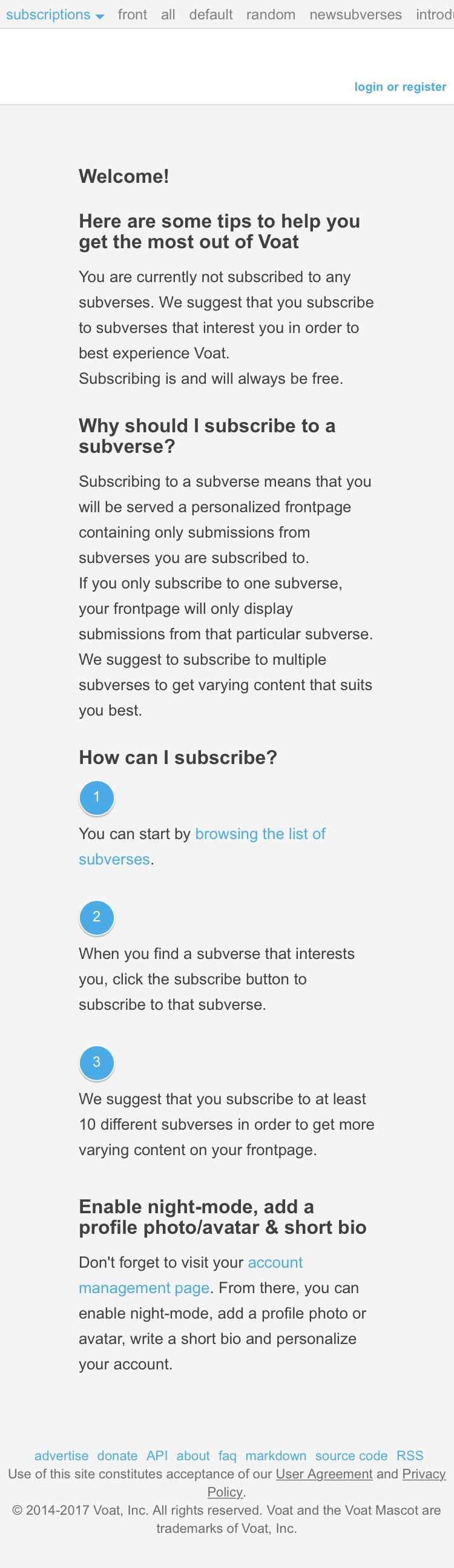Open browsing the list of subverses link
Image resolution: width=454 pixels, height=1568 pixels.
pos(202,846)
